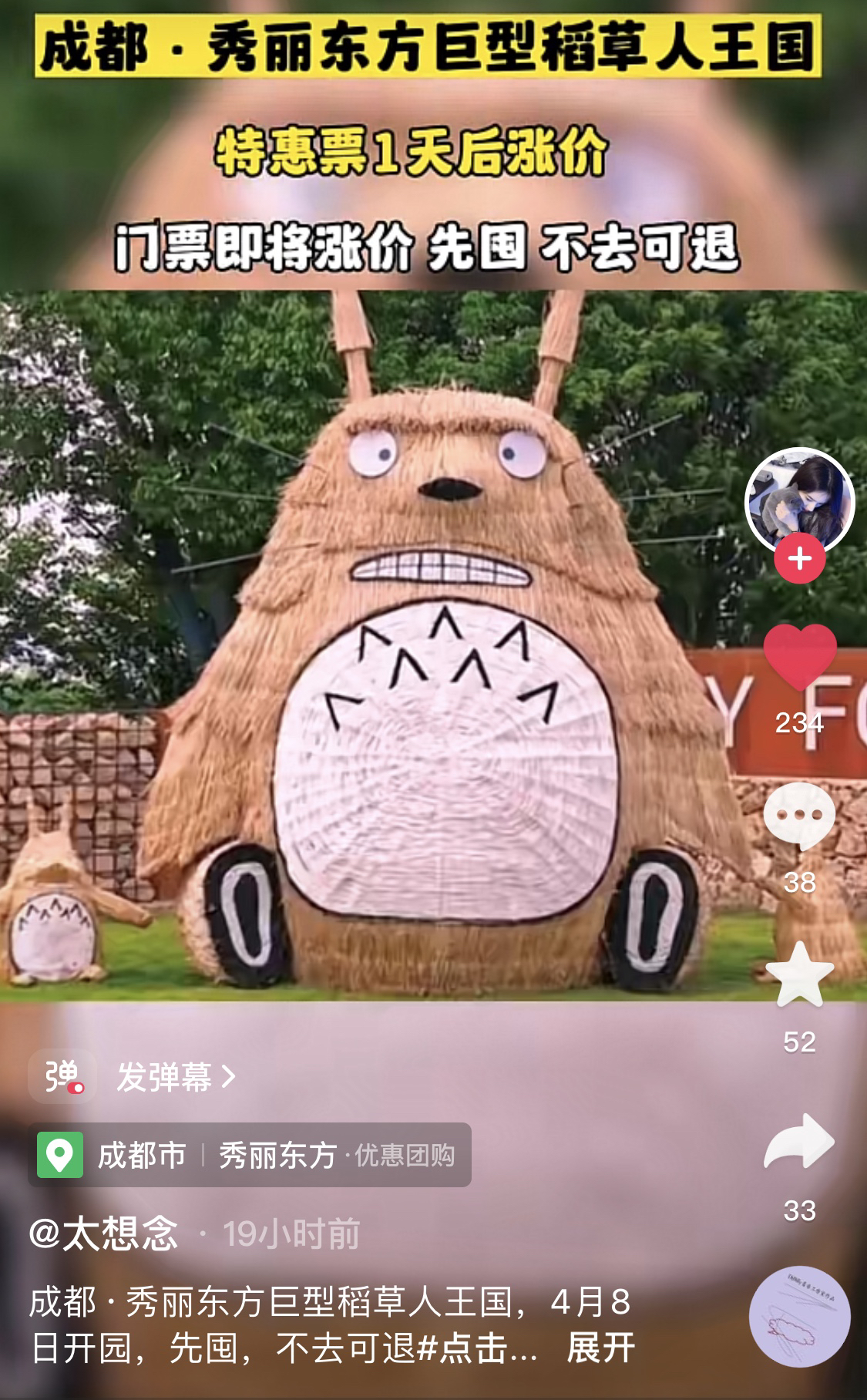Toggle the 弹 danmaku switch icon
867x1400 pixels.
(62, 1076)
